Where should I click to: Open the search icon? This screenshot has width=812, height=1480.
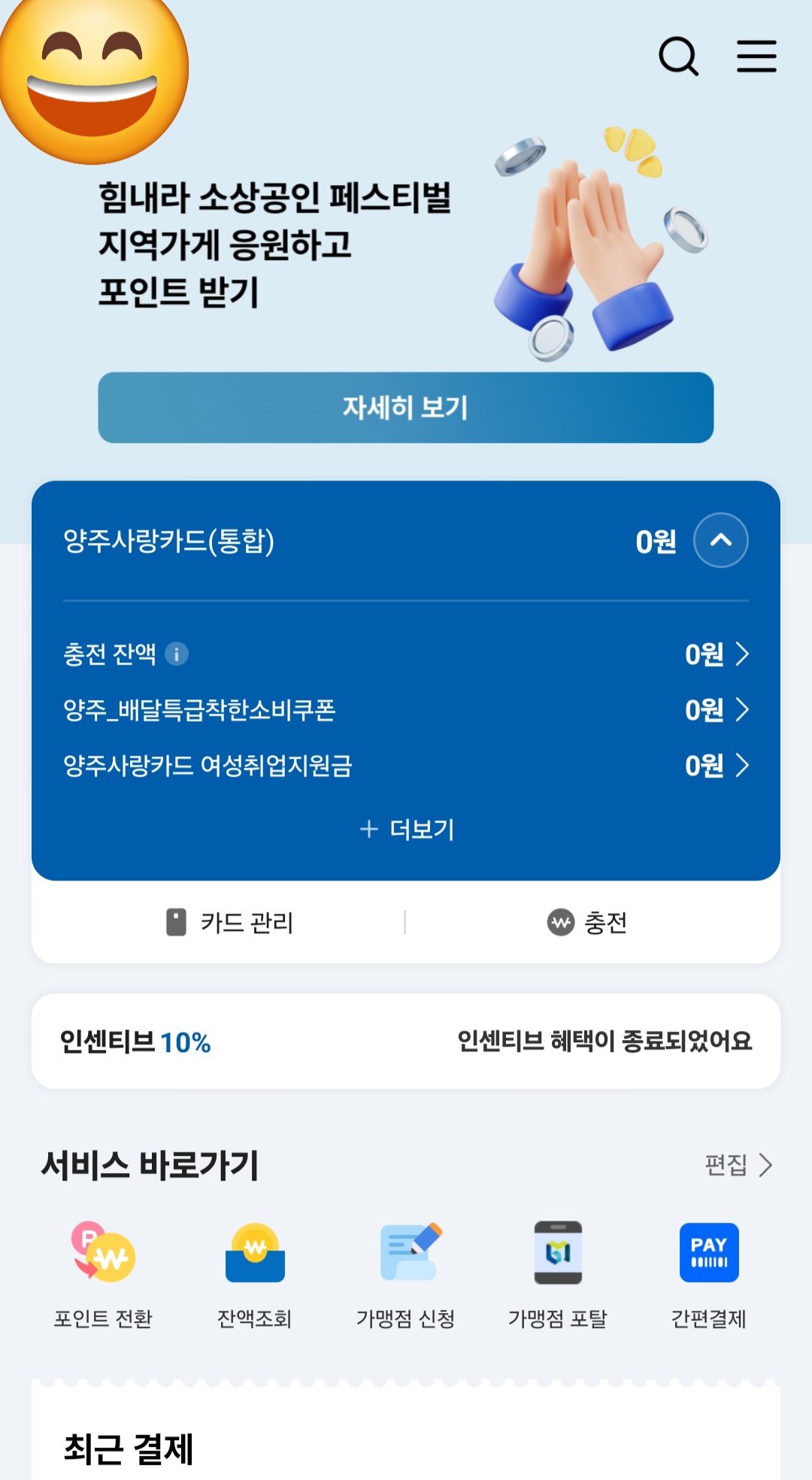(x=678, y=56)
